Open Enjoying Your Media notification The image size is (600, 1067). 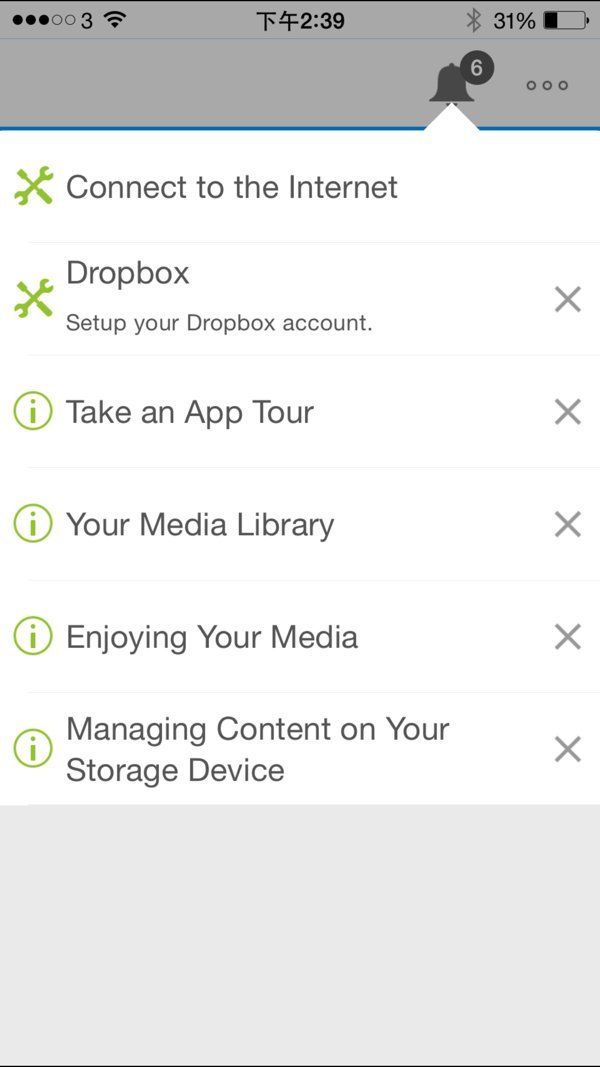coord(212,637)
